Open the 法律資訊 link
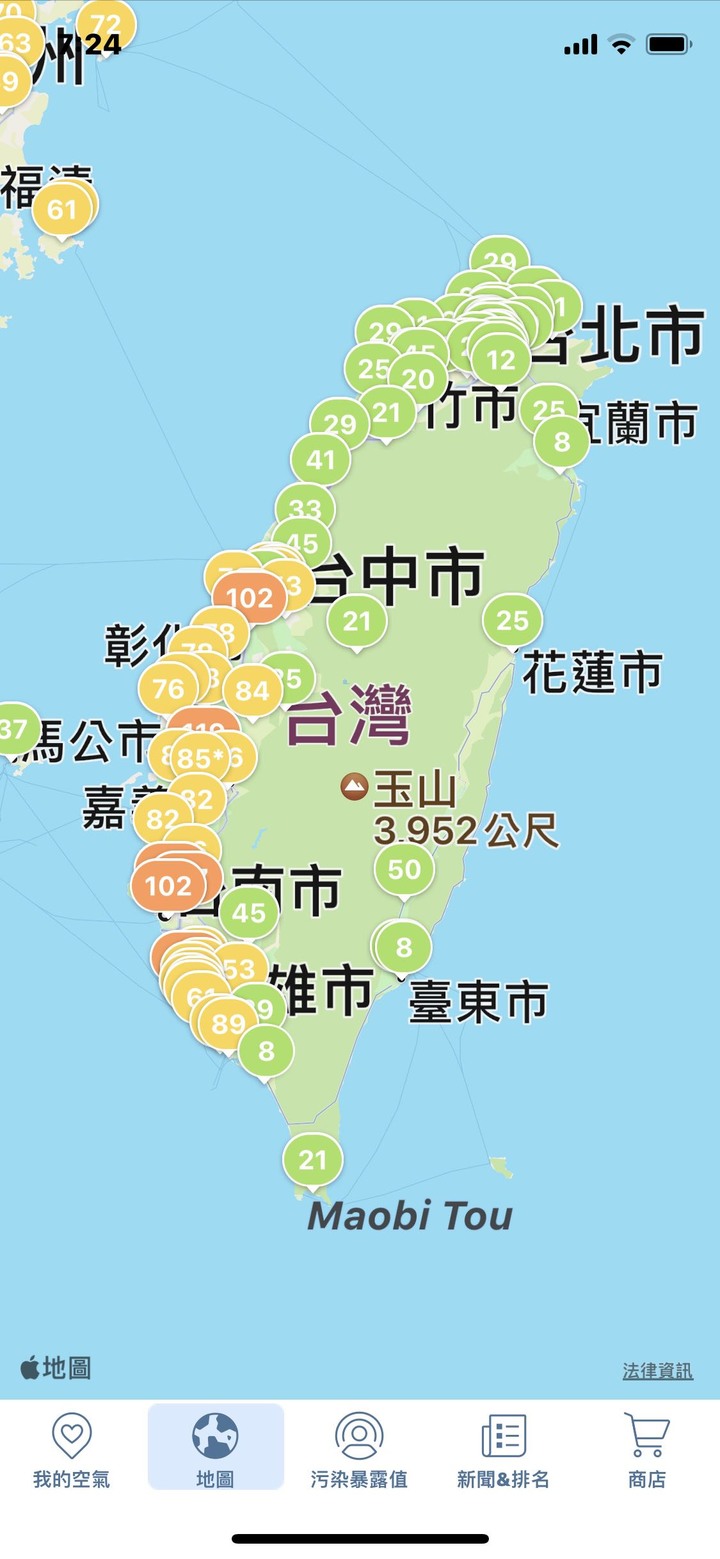The height and width of the screenshot is (1559, 720). coord(657,1371)
